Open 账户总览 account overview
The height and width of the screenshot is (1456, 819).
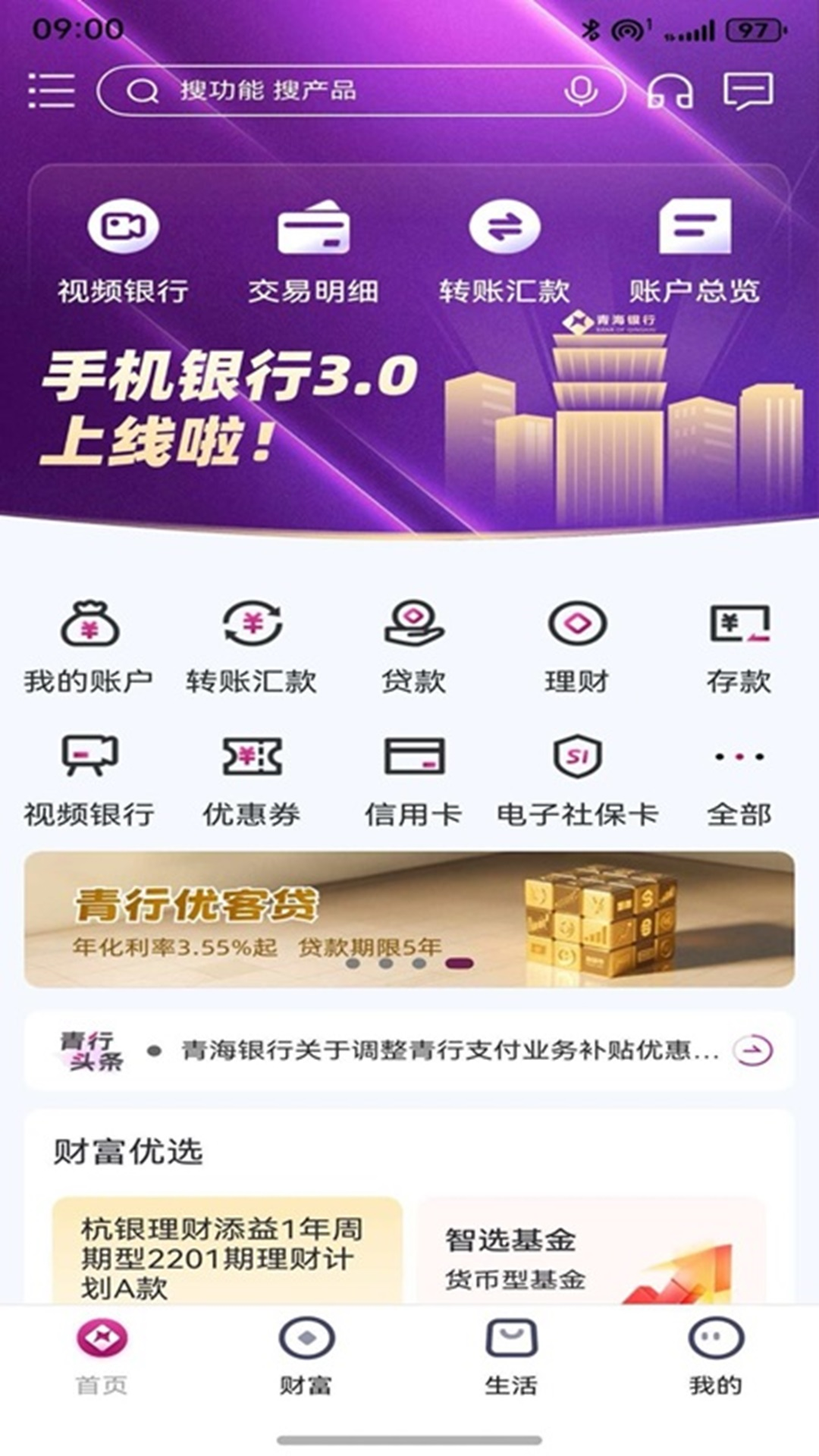click(x=695, y=250)
